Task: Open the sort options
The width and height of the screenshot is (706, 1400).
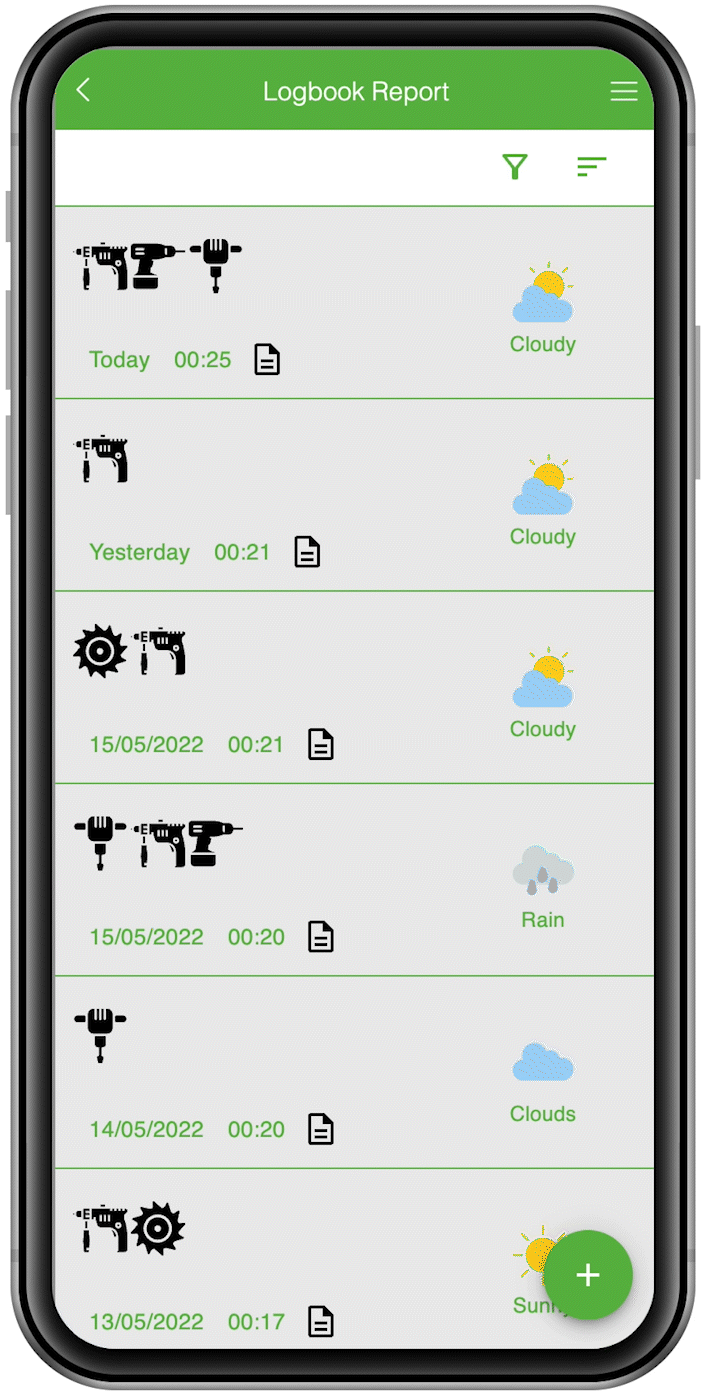Action: (592, 167)
